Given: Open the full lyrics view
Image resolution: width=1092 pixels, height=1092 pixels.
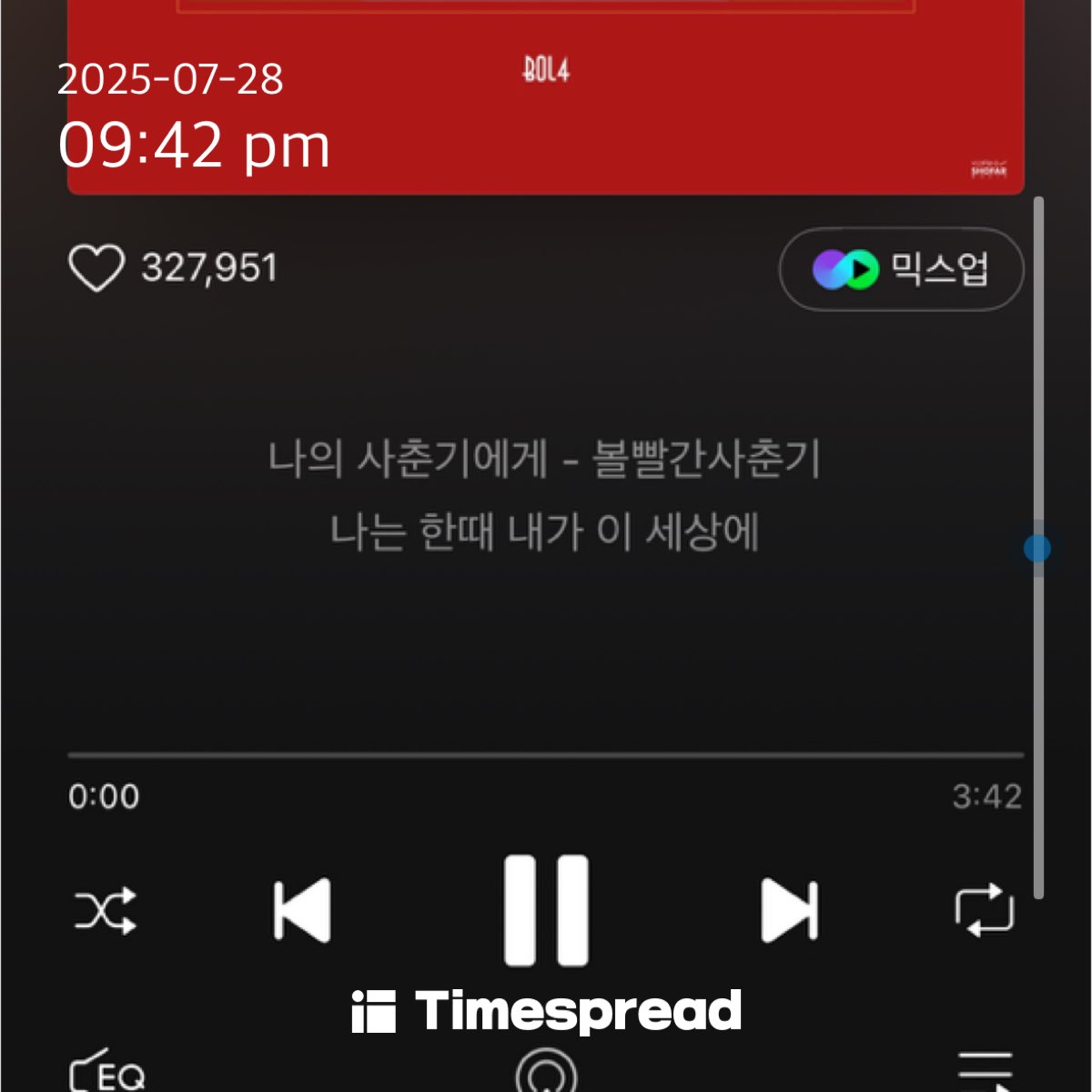Looking at the screenshot, I should [x=544, y=496].
